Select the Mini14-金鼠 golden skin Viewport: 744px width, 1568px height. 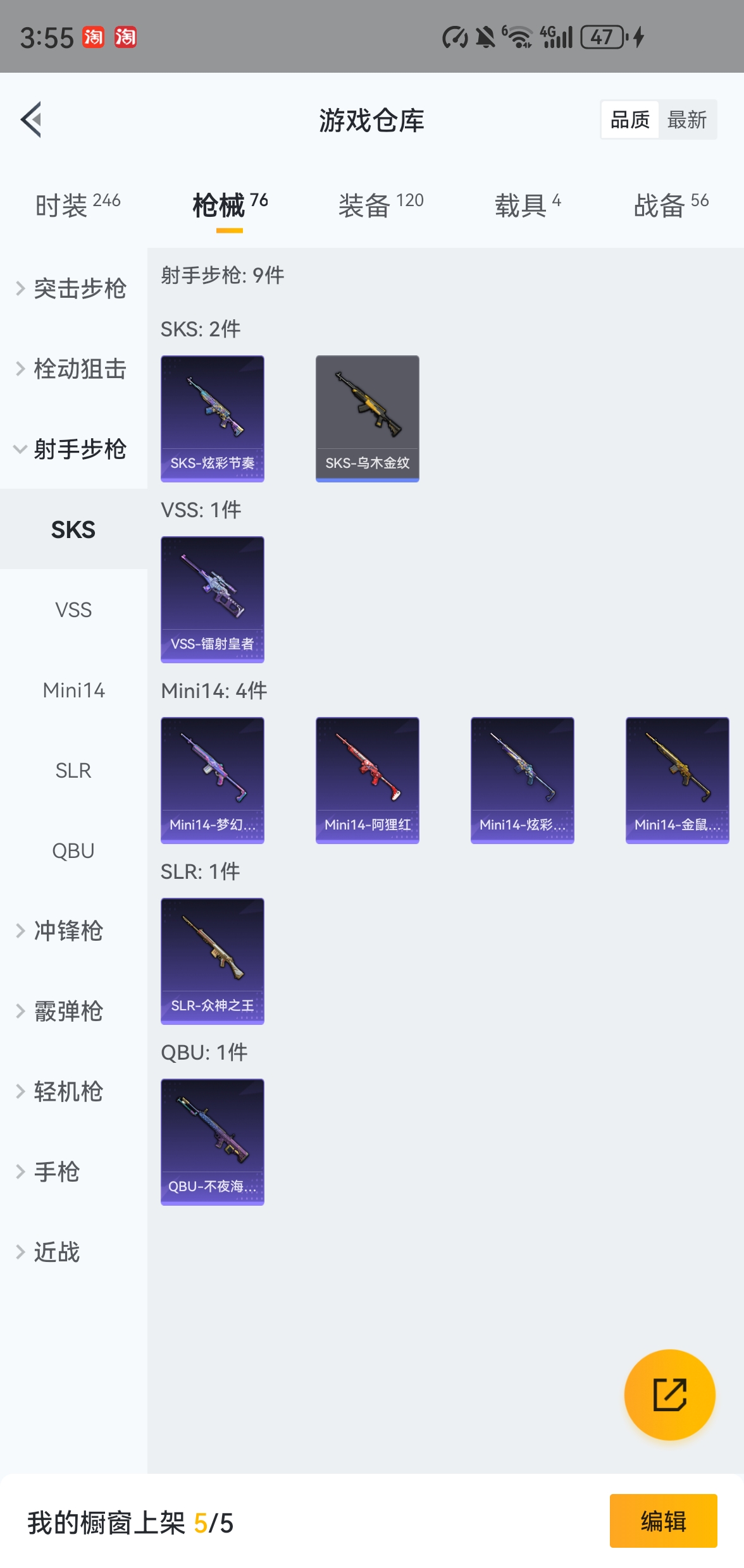point(677,780)
